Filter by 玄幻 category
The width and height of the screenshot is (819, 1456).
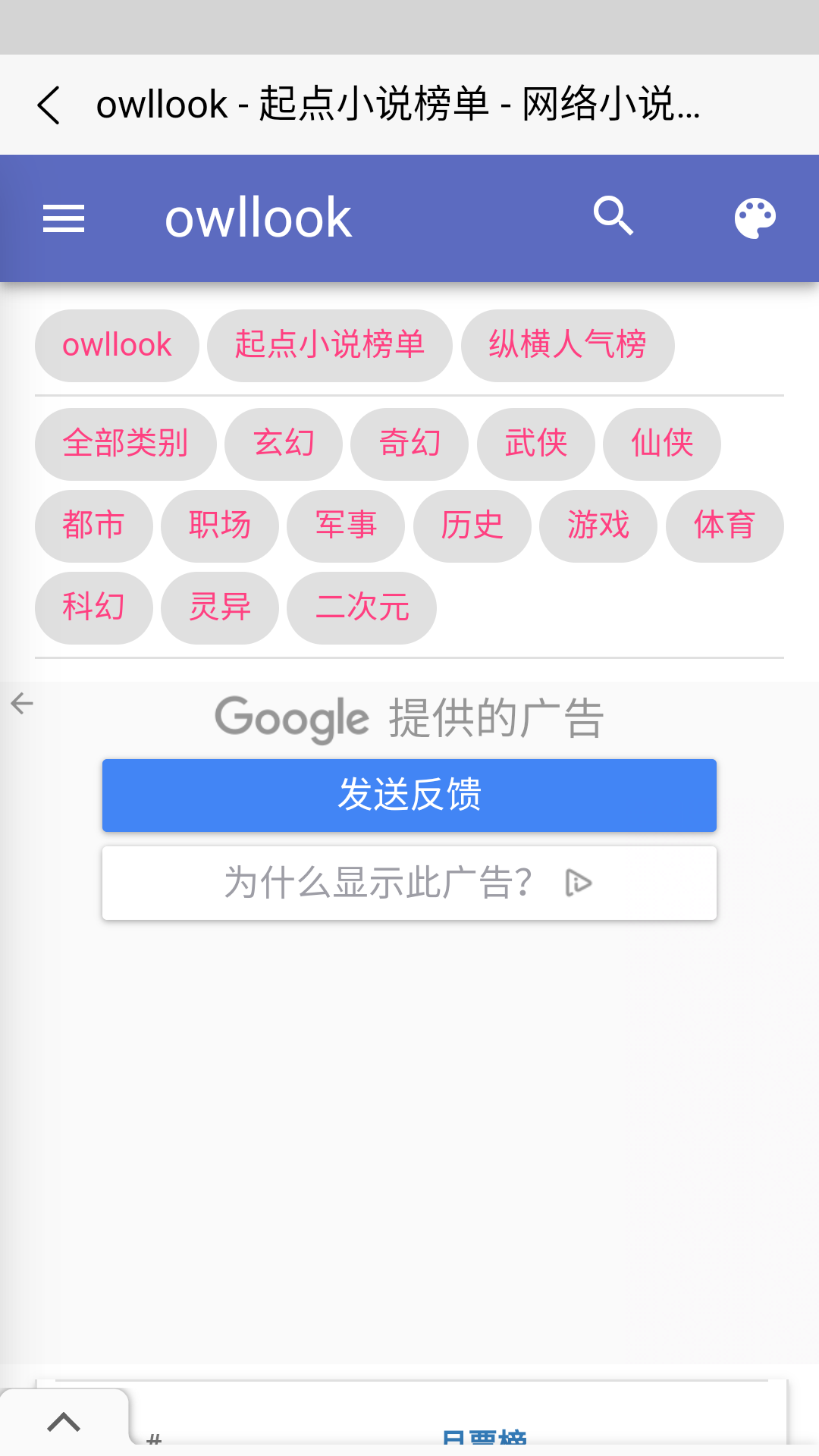(284, 444)
